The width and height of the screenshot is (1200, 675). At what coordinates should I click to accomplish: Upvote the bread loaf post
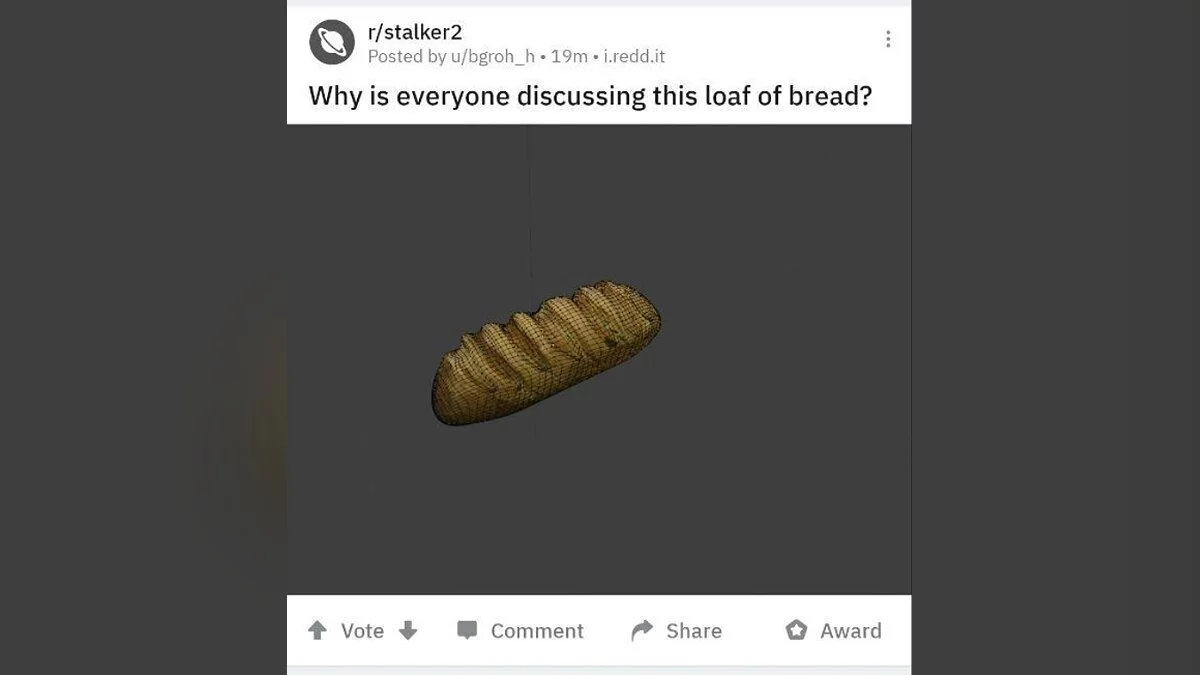click(317, 630)
